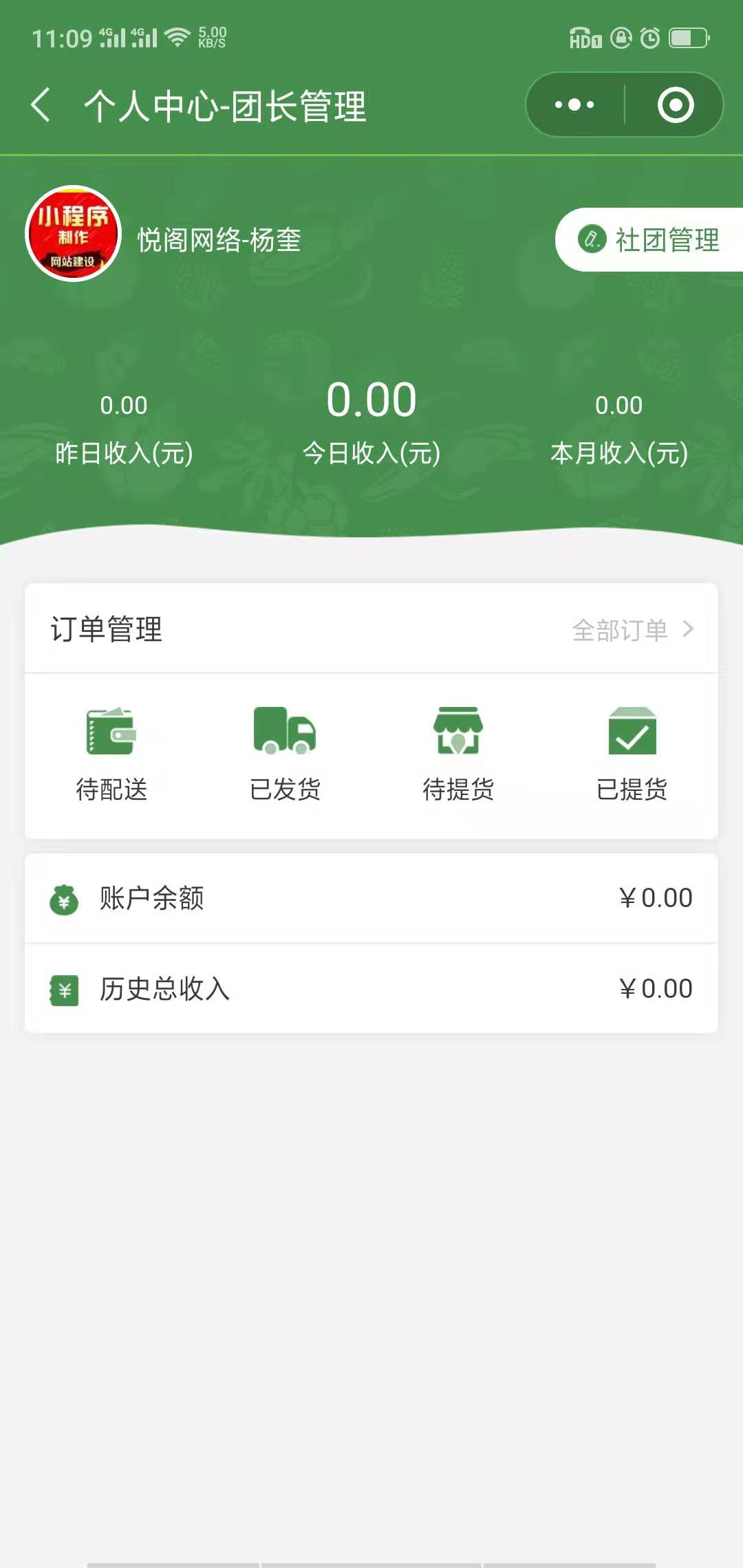Open 待提货 orders
The image size is (743, 1568).
point(458,754)
